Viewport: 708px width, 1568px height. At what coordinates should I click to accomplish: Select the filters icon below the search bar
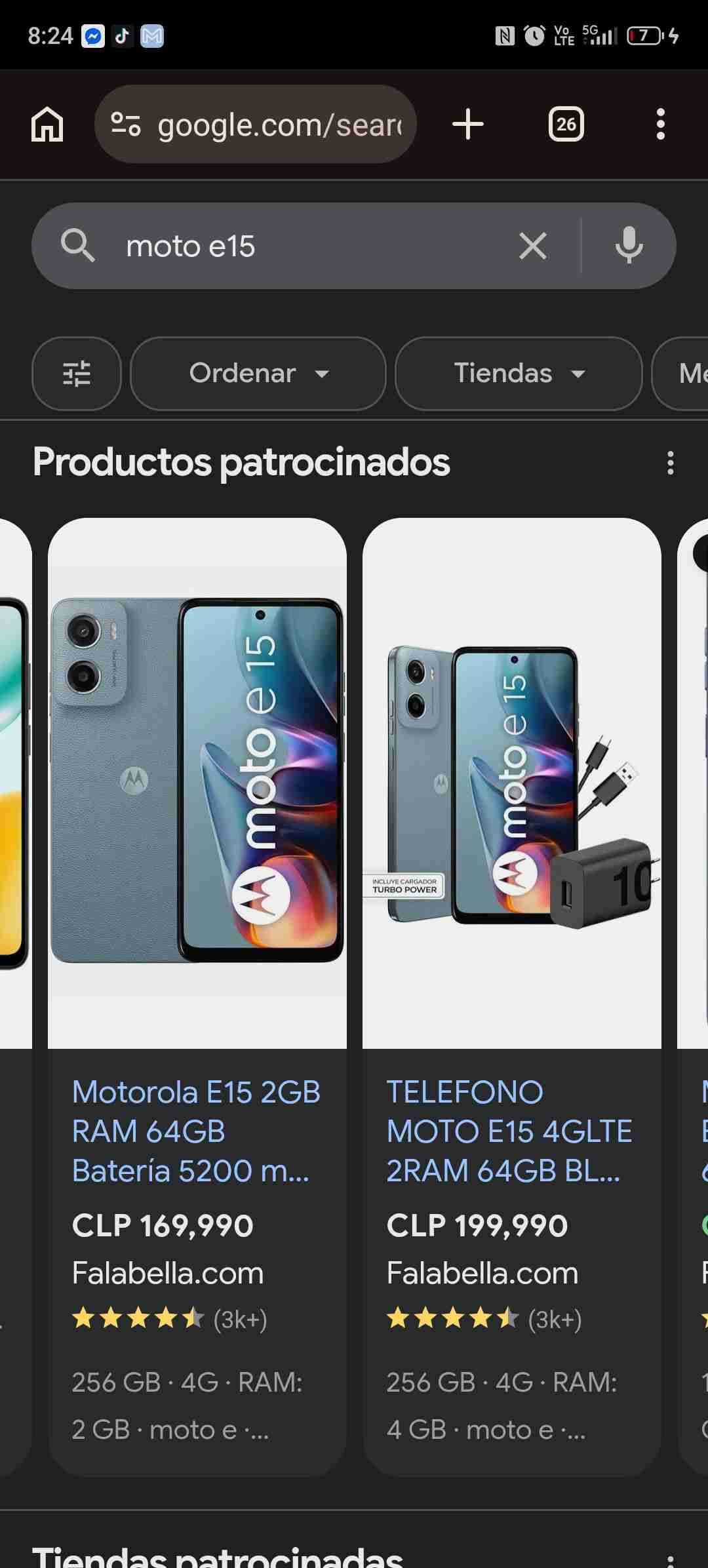(77, 374)
